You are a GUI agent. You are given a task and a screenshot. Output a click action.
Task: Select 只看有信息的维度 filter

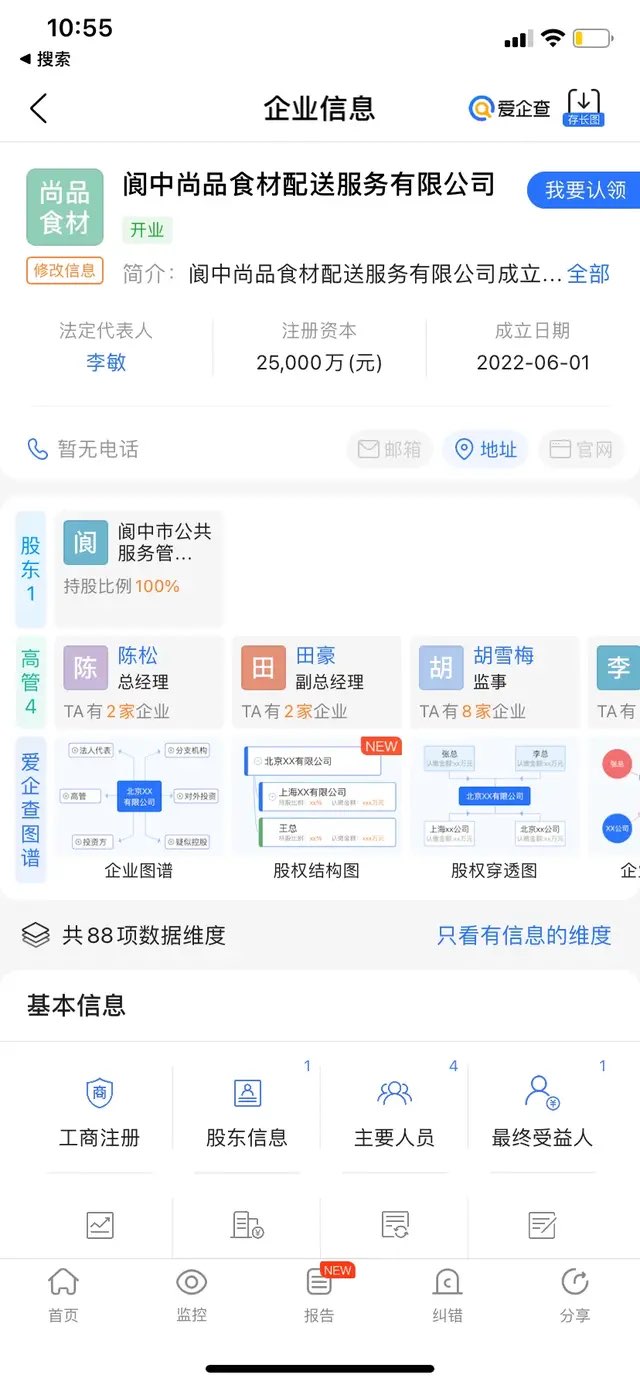524,936
